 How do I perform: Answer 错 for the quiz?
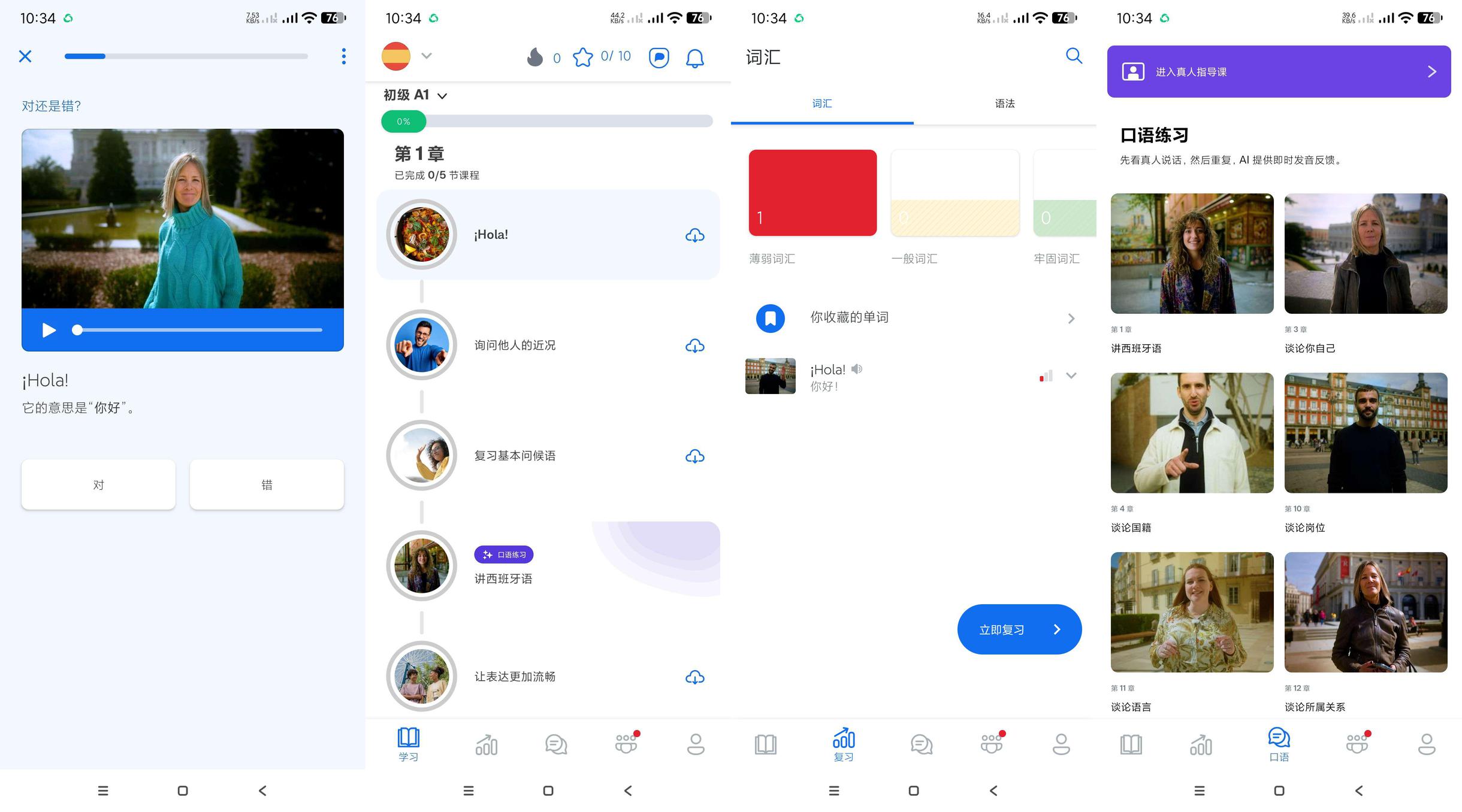(x=267, y=484)
